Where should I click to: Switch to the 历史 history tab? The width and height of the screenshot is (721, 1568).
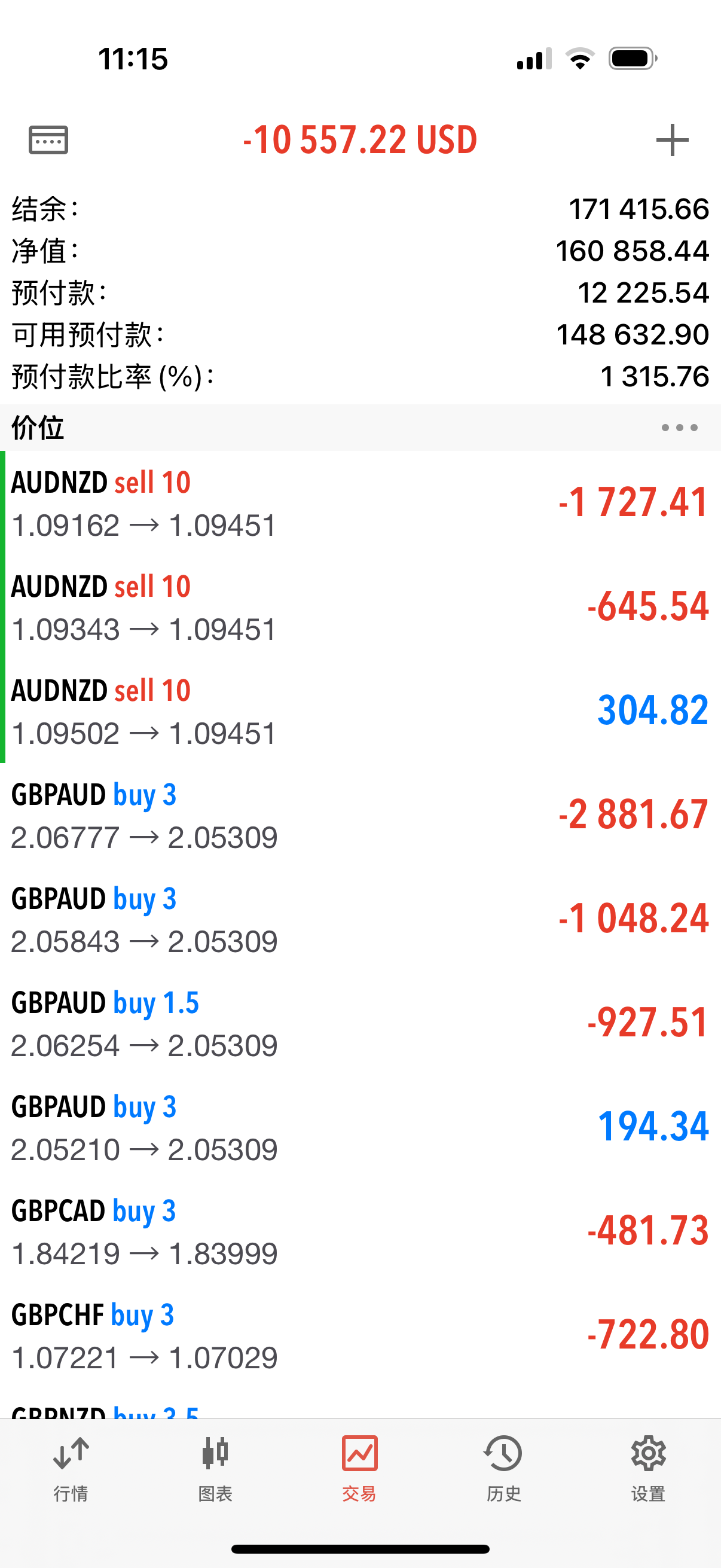(x=504, y=1468)
